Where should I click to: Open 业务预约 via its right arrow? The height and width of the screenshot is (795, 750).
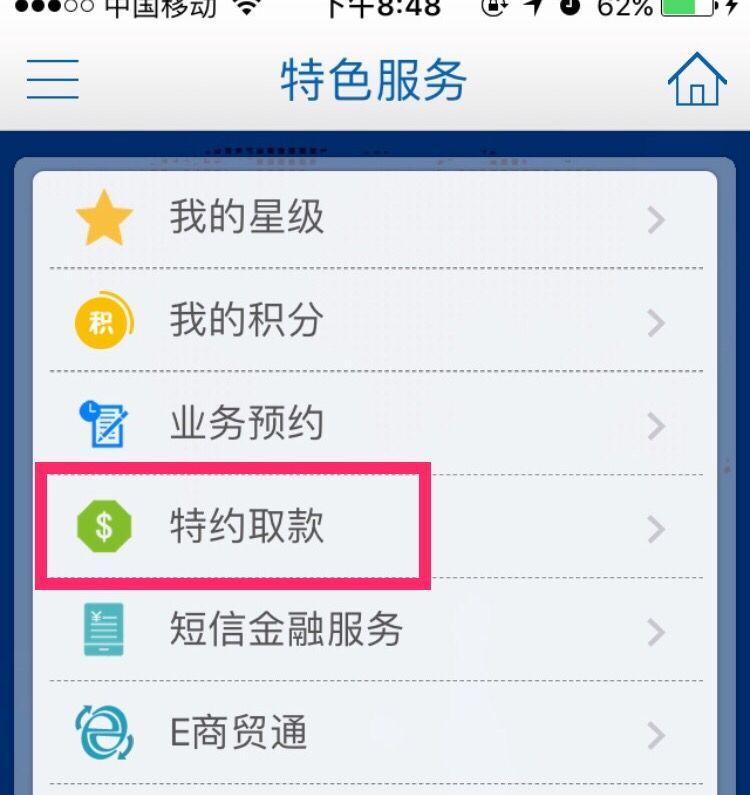657,423
